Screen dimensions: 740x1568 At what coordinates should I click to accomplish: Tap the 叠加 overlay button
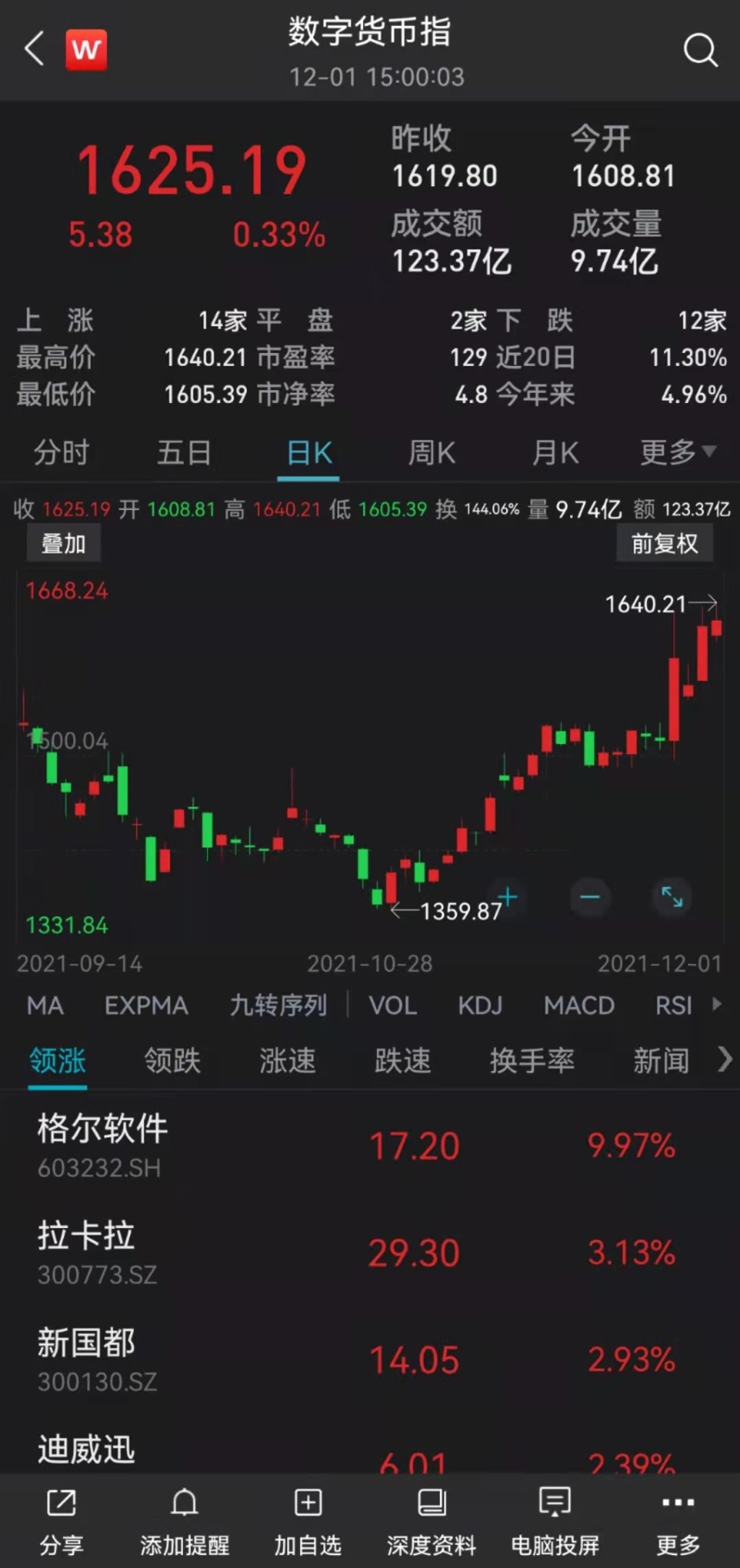pos(64,543)
